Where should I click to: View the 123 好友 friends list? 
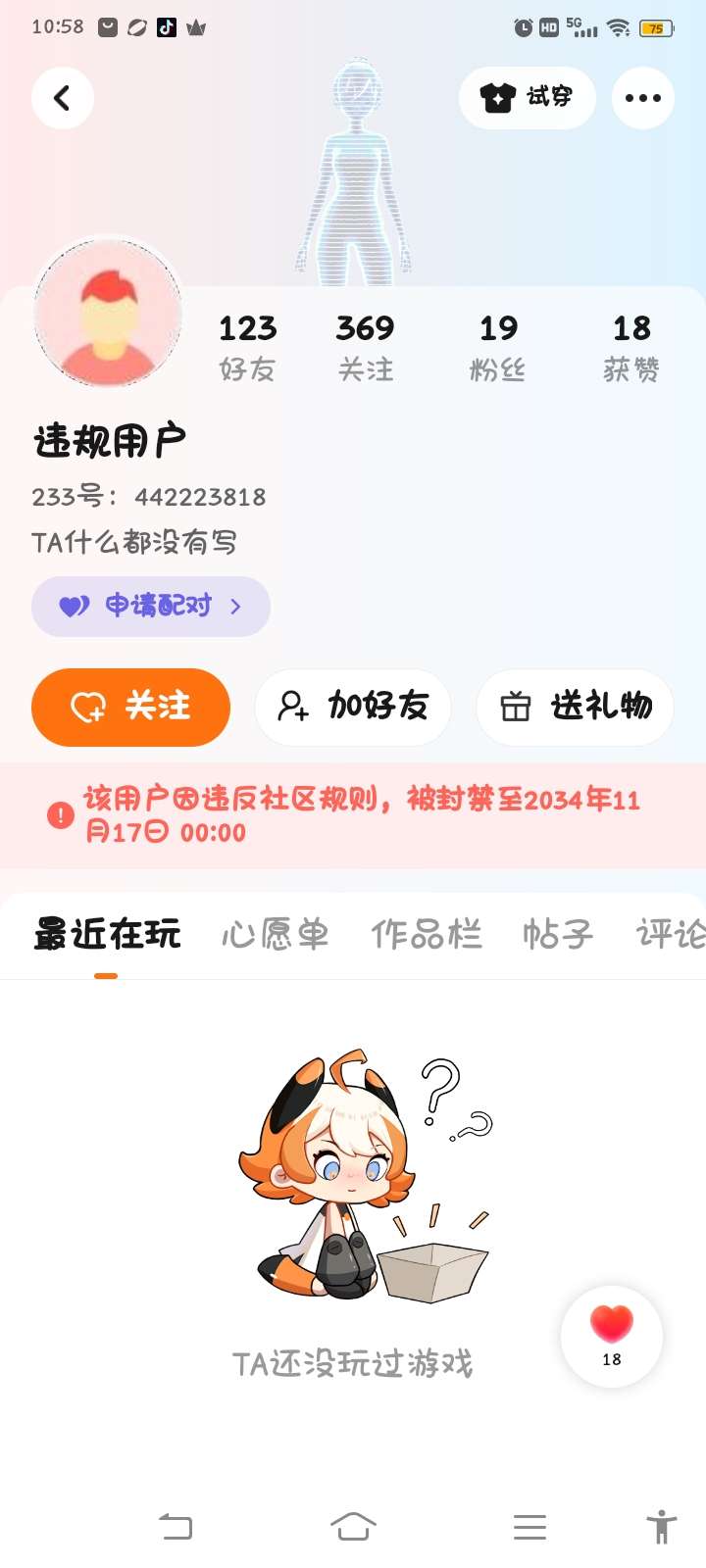click(x=247, y=347)
